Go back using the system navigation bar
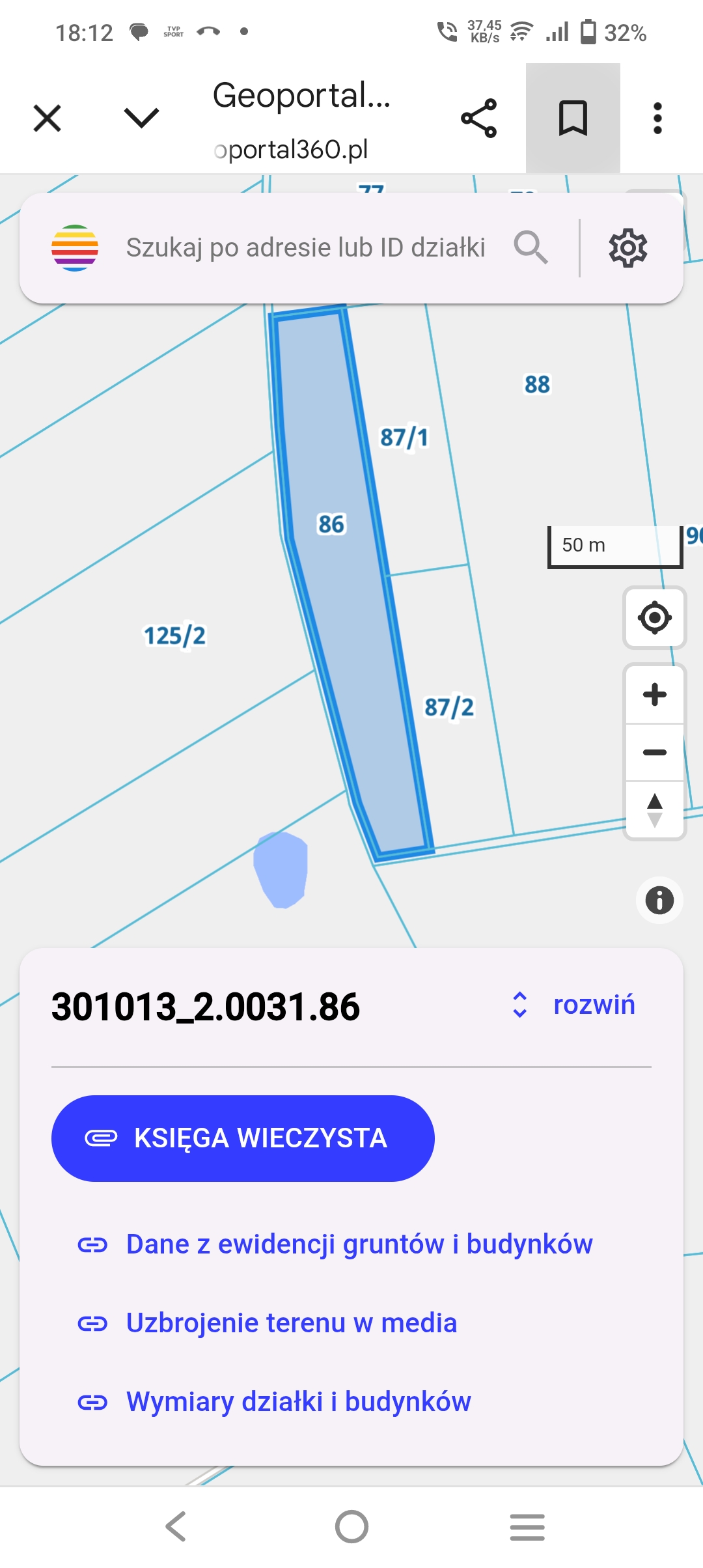Image resolution: width=703 pixels, height=1568 pixels. pos(176,1526)
